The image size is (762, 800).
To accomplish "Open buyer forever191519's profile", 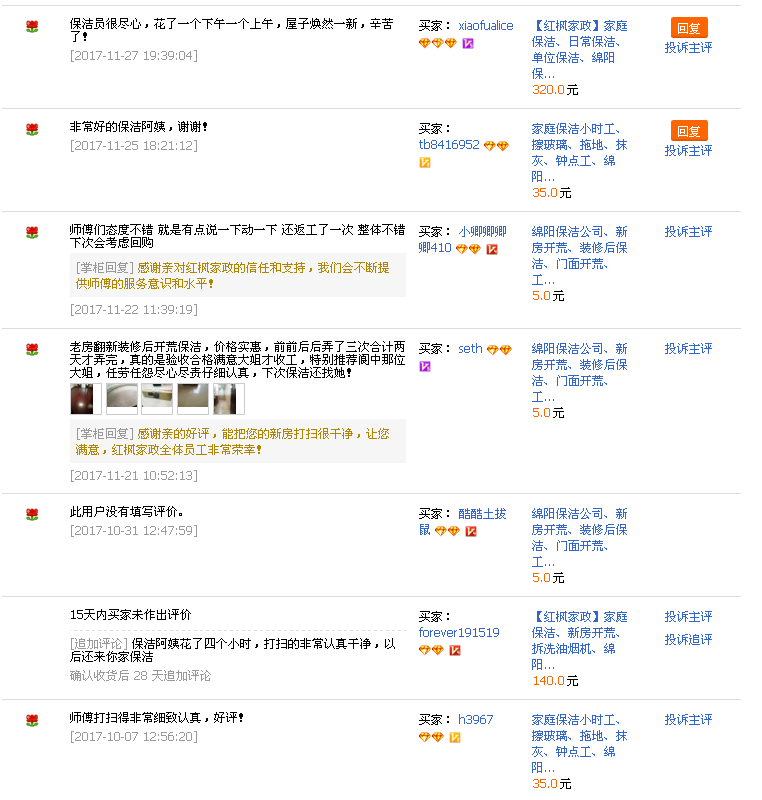I will coord(459,633).
